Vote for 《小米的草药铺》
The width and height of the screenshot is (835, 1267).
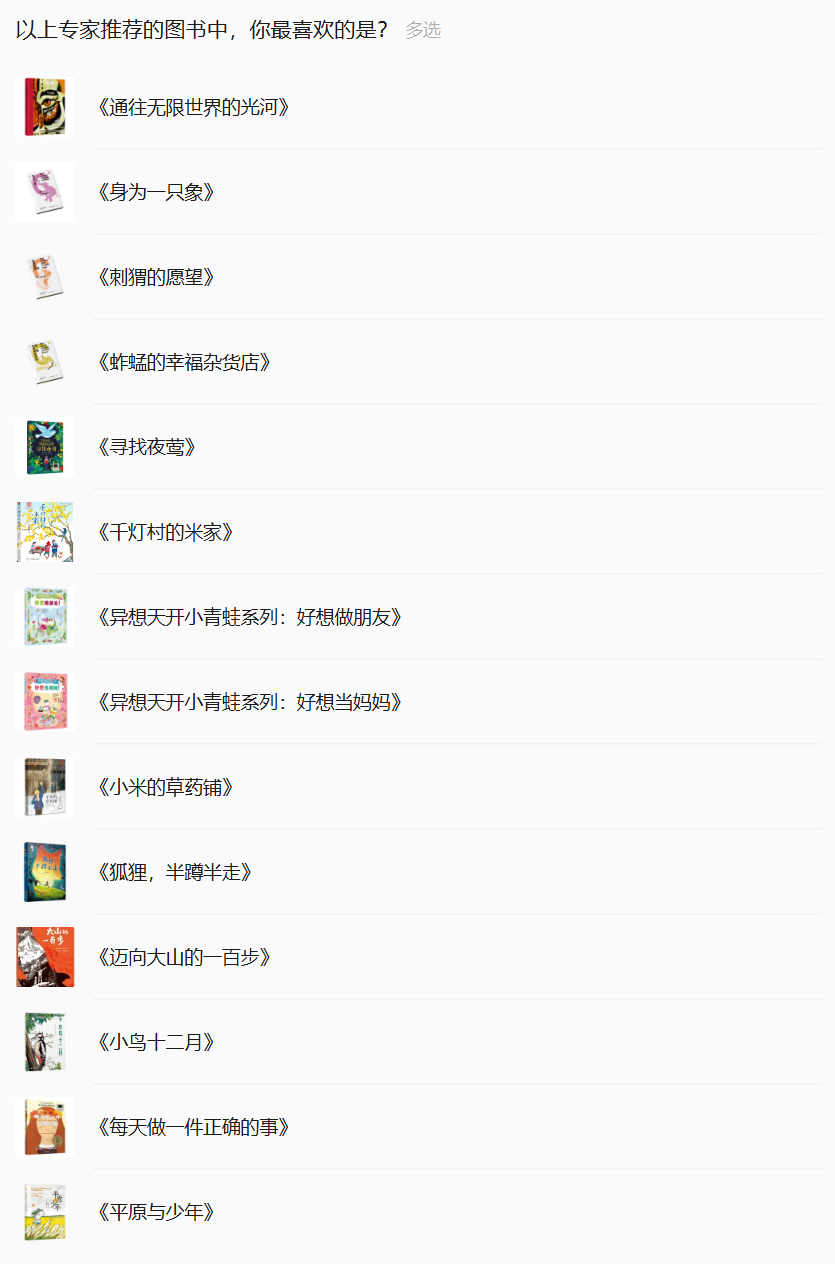click(x=165, y=787)
